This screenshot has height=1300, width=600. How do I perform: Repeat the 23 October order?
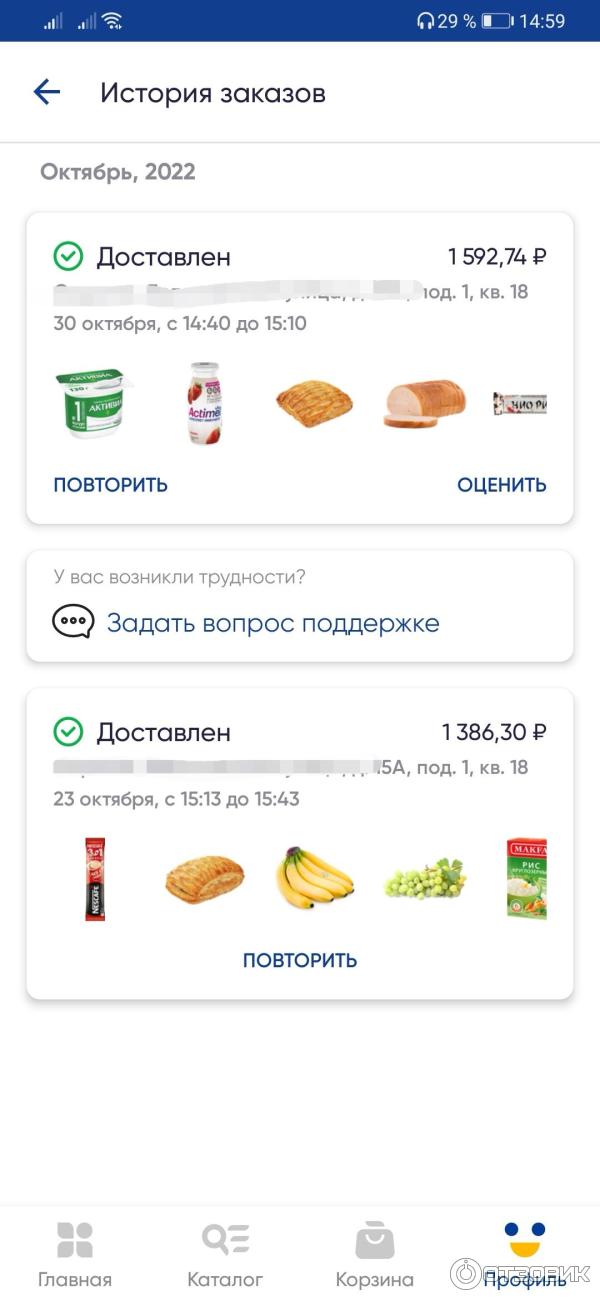click(300, 960)
